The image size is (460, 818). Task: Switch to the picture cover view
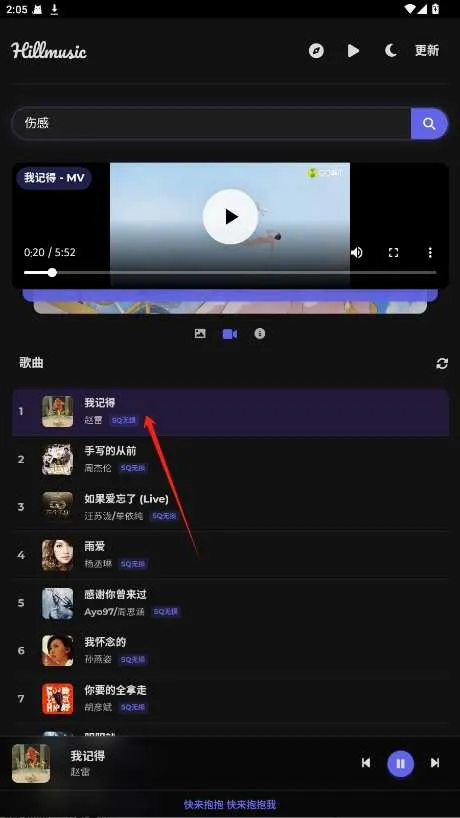[x=200, y=333]
